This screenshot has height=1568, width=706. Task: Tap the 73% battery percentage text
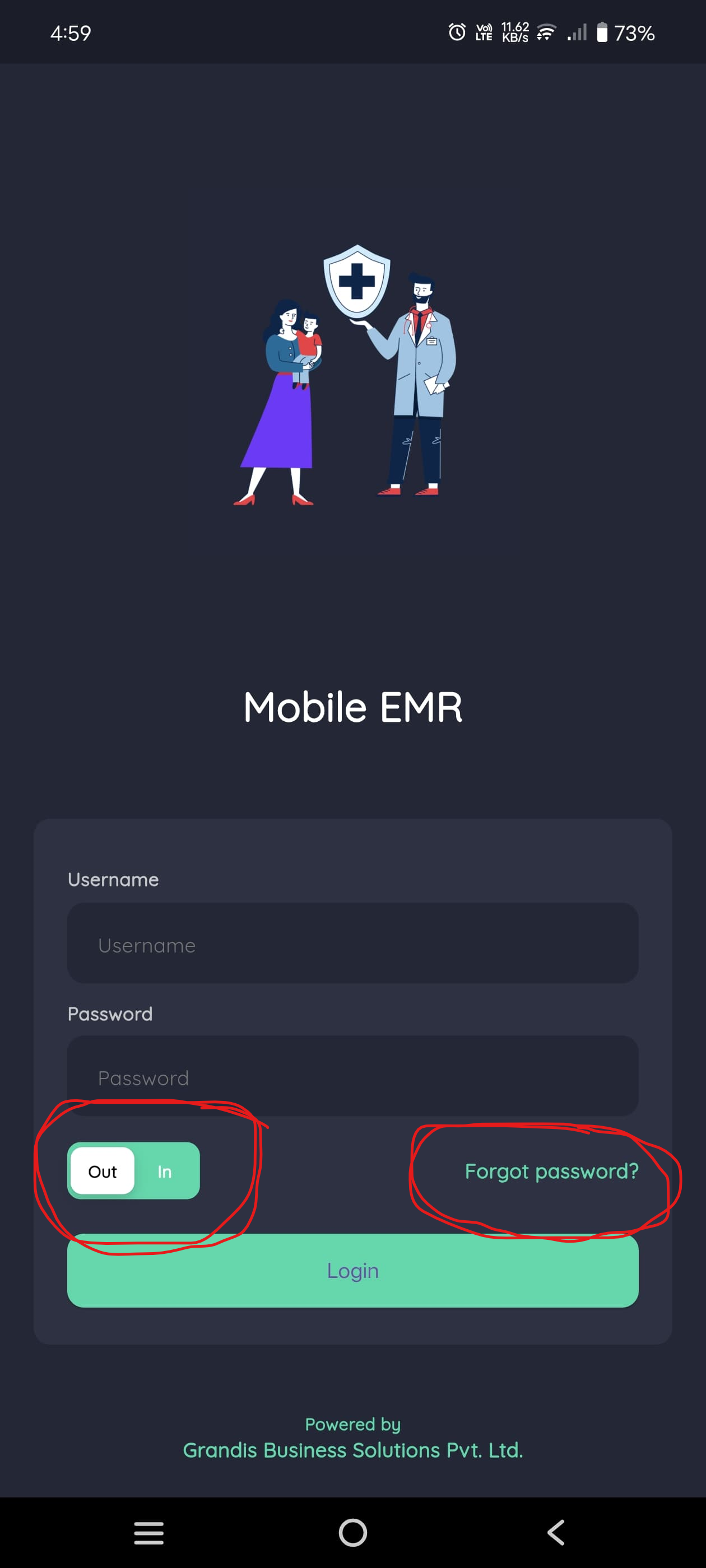coord(635,34)
